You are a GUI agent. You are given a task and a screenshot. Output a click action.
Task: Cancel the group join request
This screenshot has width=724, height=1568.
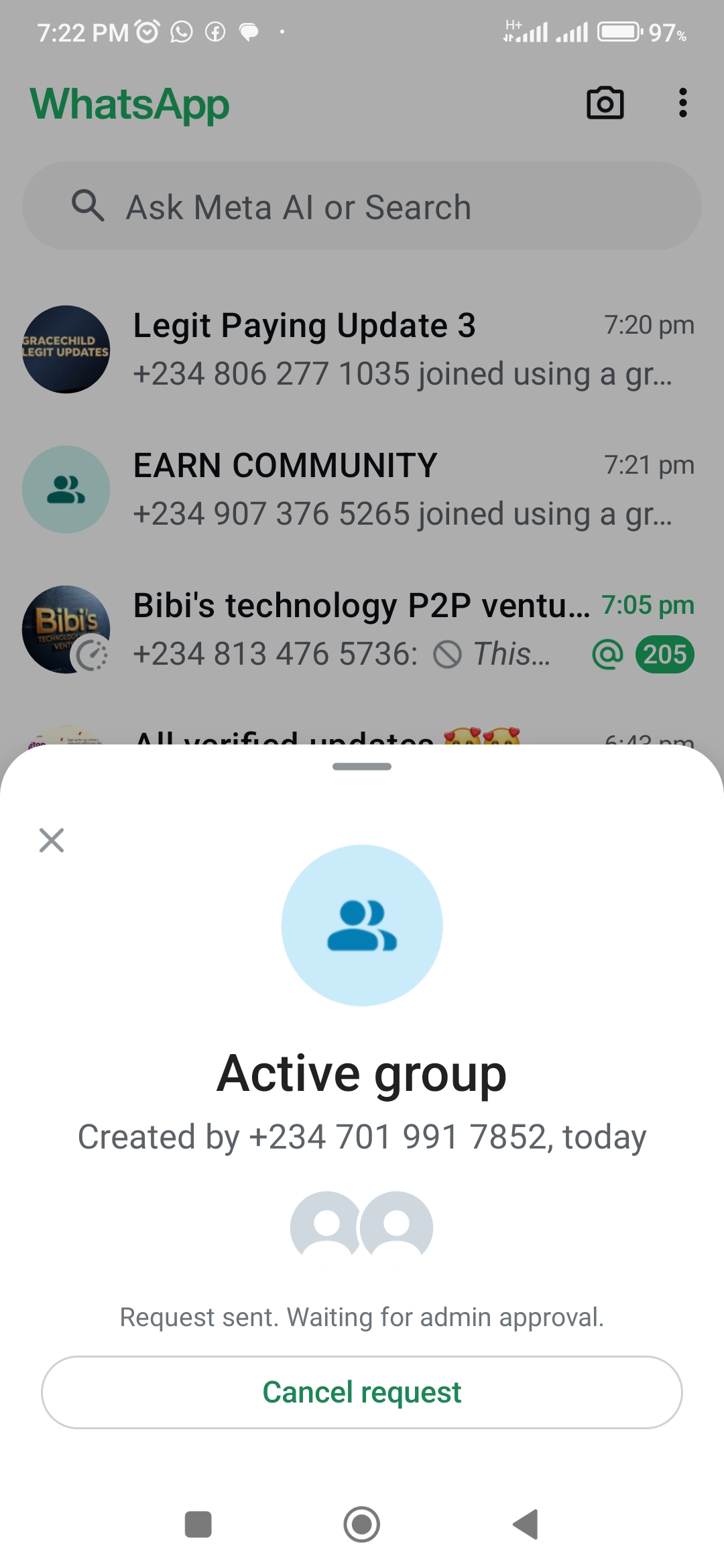coord(362,1392)
